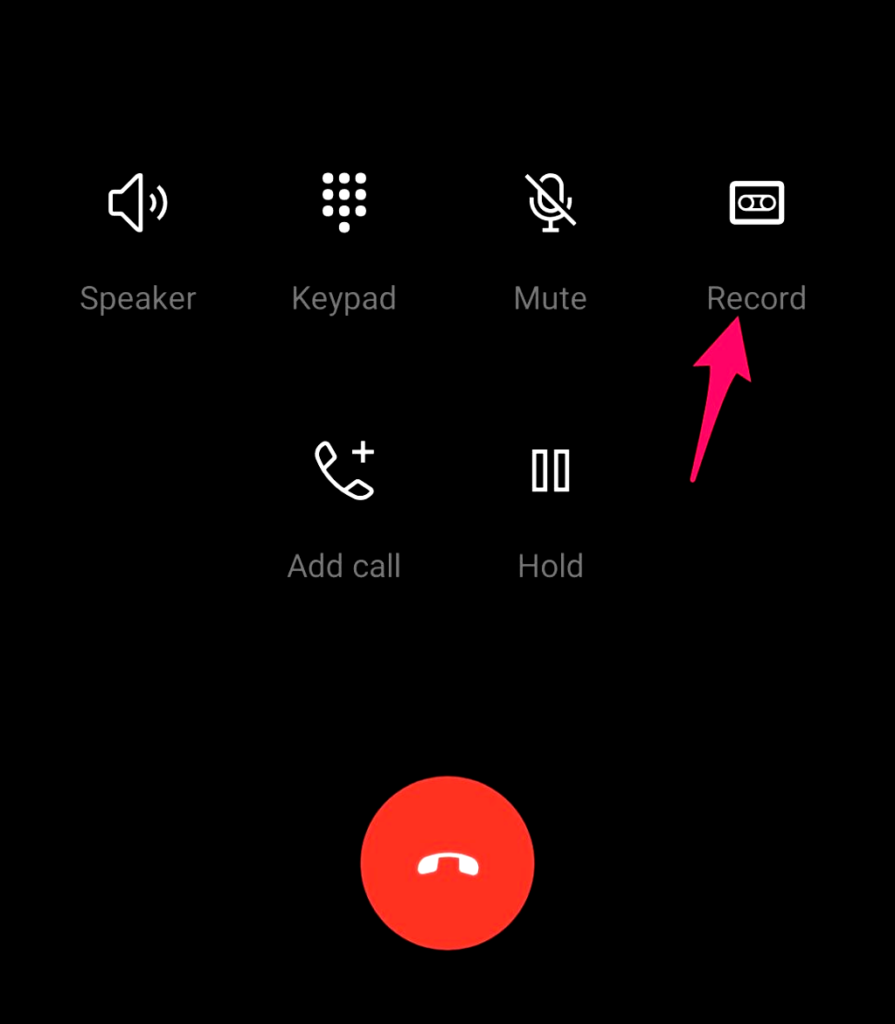
Task: Tap the cassette tape Record icon
Action: coord(757,201)
